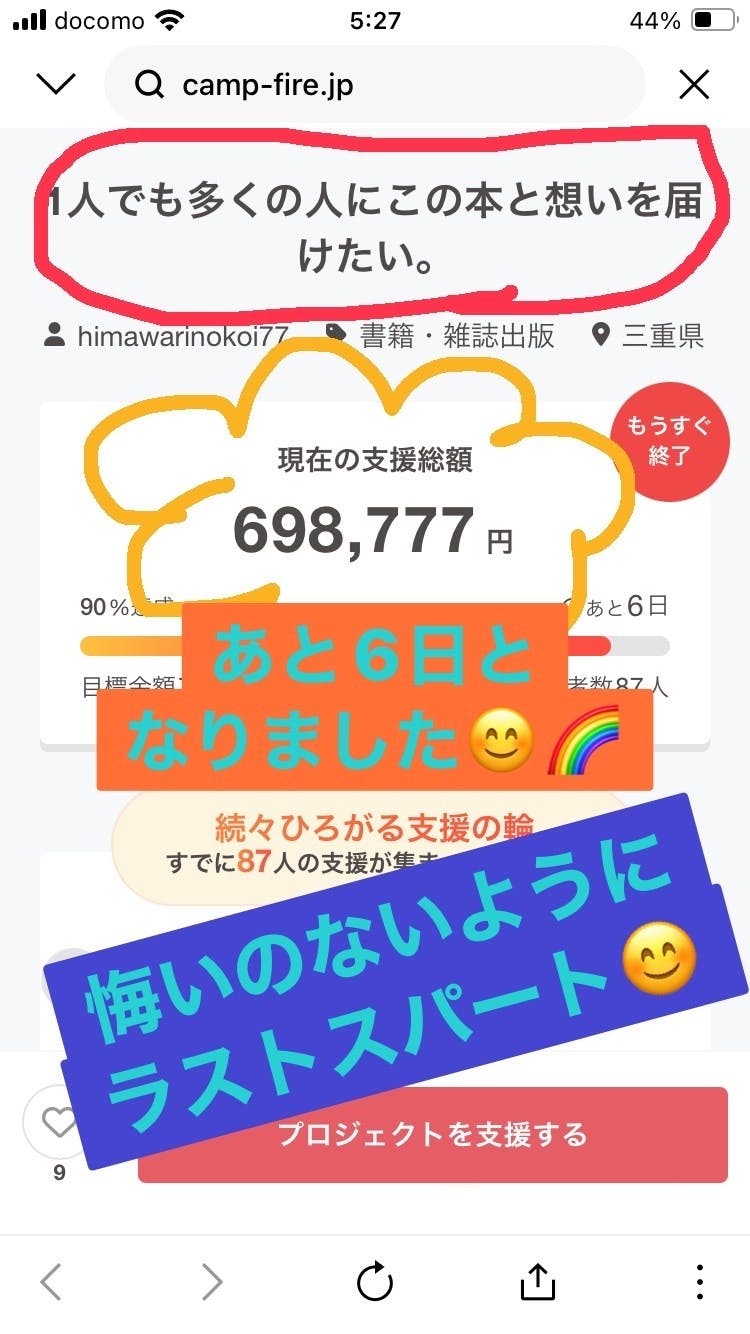Like this project with the heart icon
Image resolution: width=750 pixels, height=1334 pixels.
59,1124
